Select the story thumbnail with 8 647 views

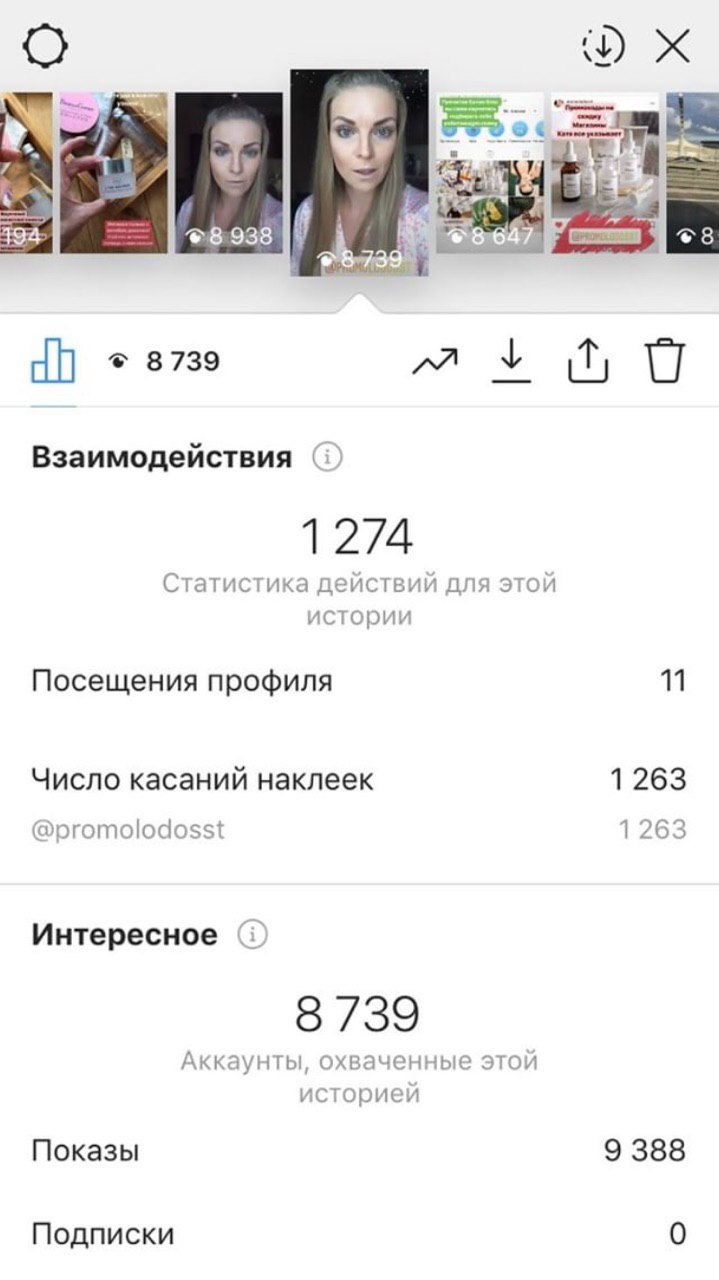coord(490,173)
